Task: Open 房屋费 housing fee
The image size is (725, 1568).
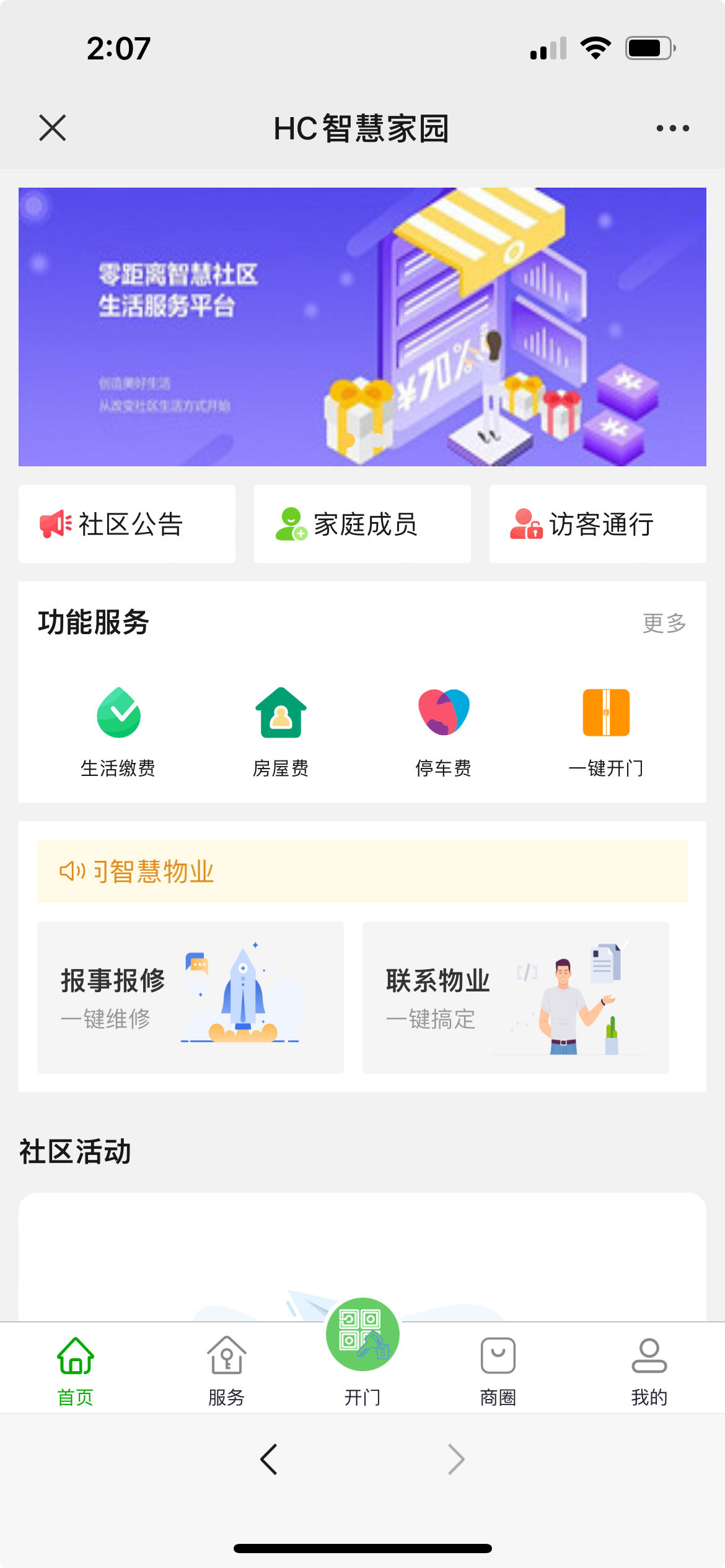Action: tap(281, 731)
